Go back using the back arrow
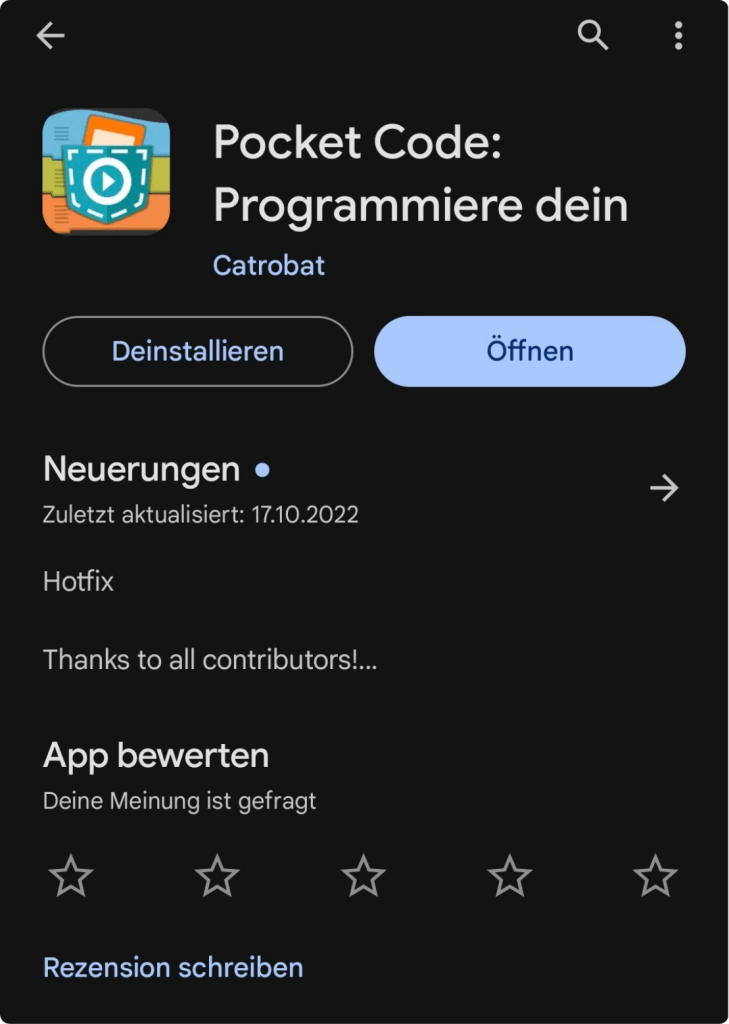Image resolution: width=729 pixels, height=1024 pixels. 49,36
